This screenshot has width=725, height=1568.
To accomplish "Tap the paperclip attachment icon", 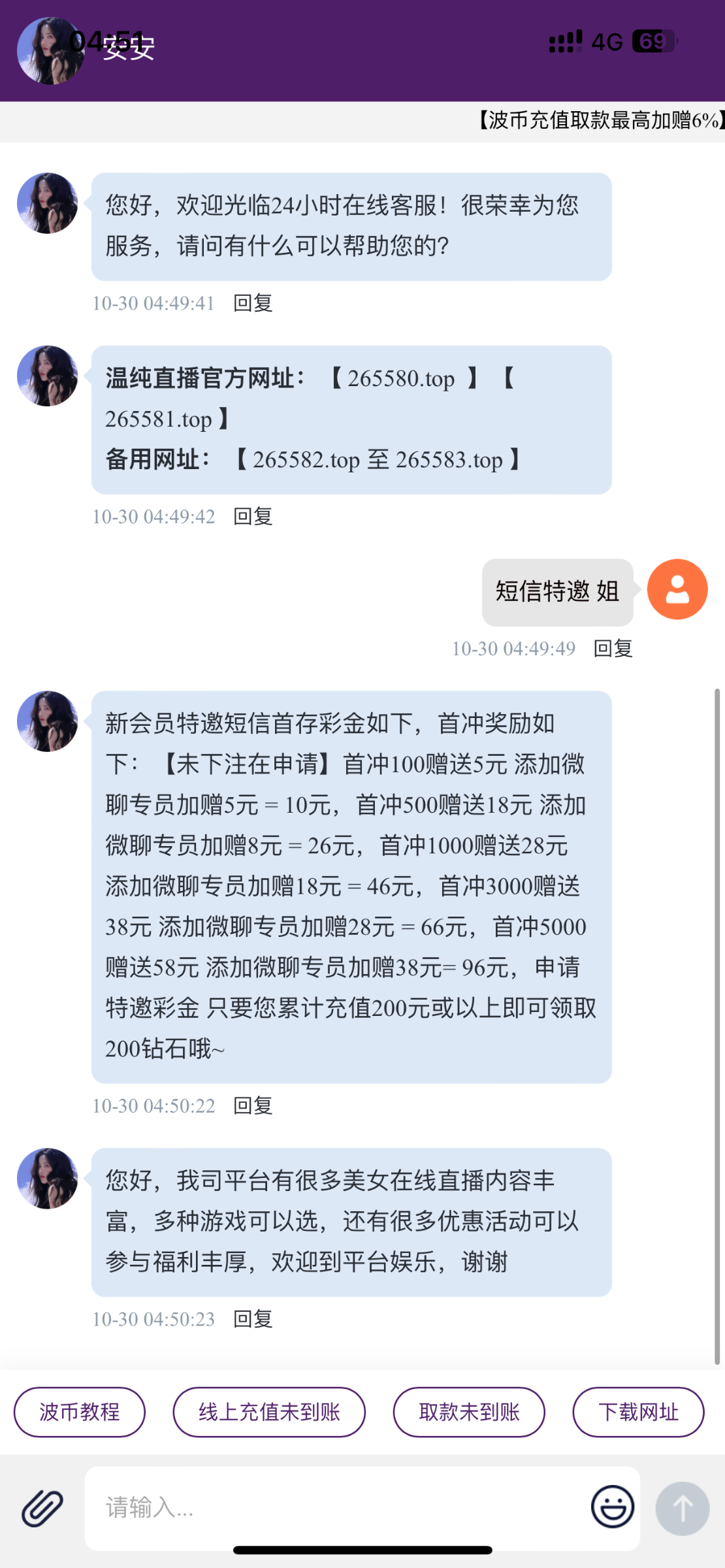I will coord(42,1508).
